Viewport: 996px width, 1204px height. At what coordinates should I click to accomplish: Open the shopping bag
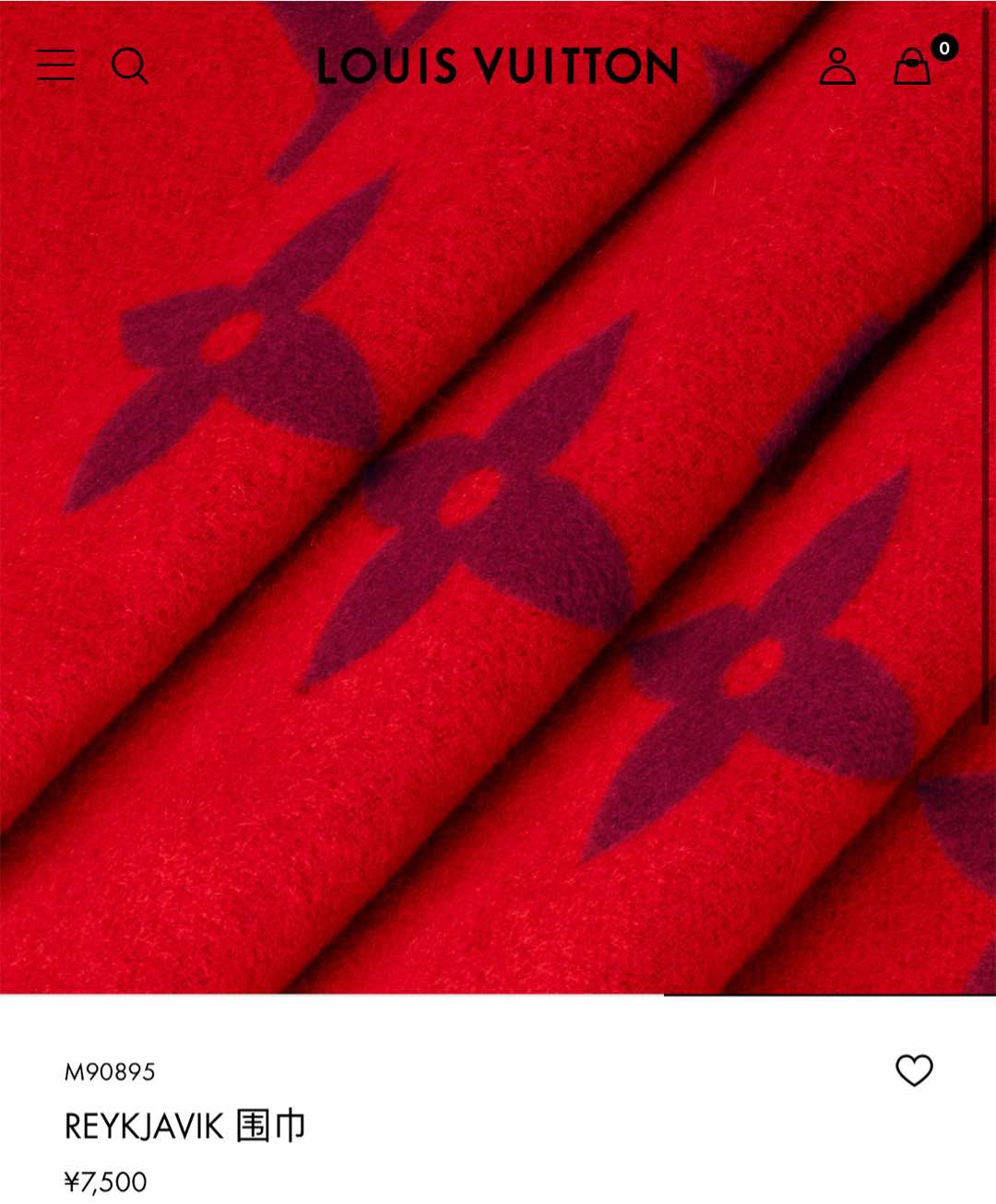tap(913, 66)
